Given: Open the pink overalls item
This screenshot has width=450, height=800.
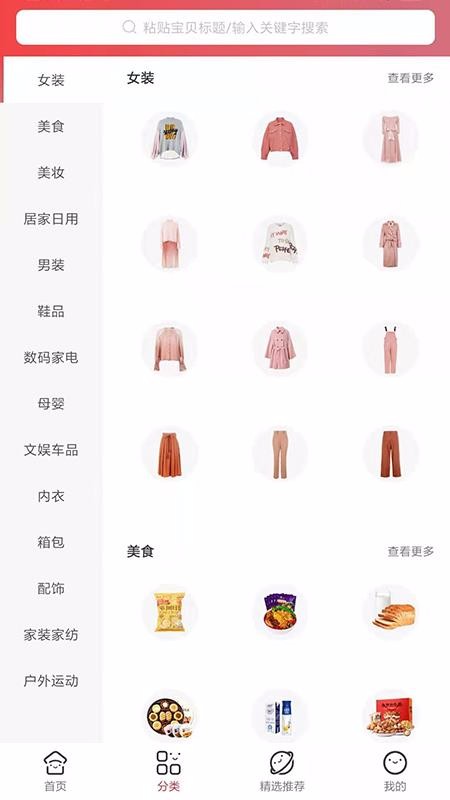Looking at the screenshot, I should 390,348.
